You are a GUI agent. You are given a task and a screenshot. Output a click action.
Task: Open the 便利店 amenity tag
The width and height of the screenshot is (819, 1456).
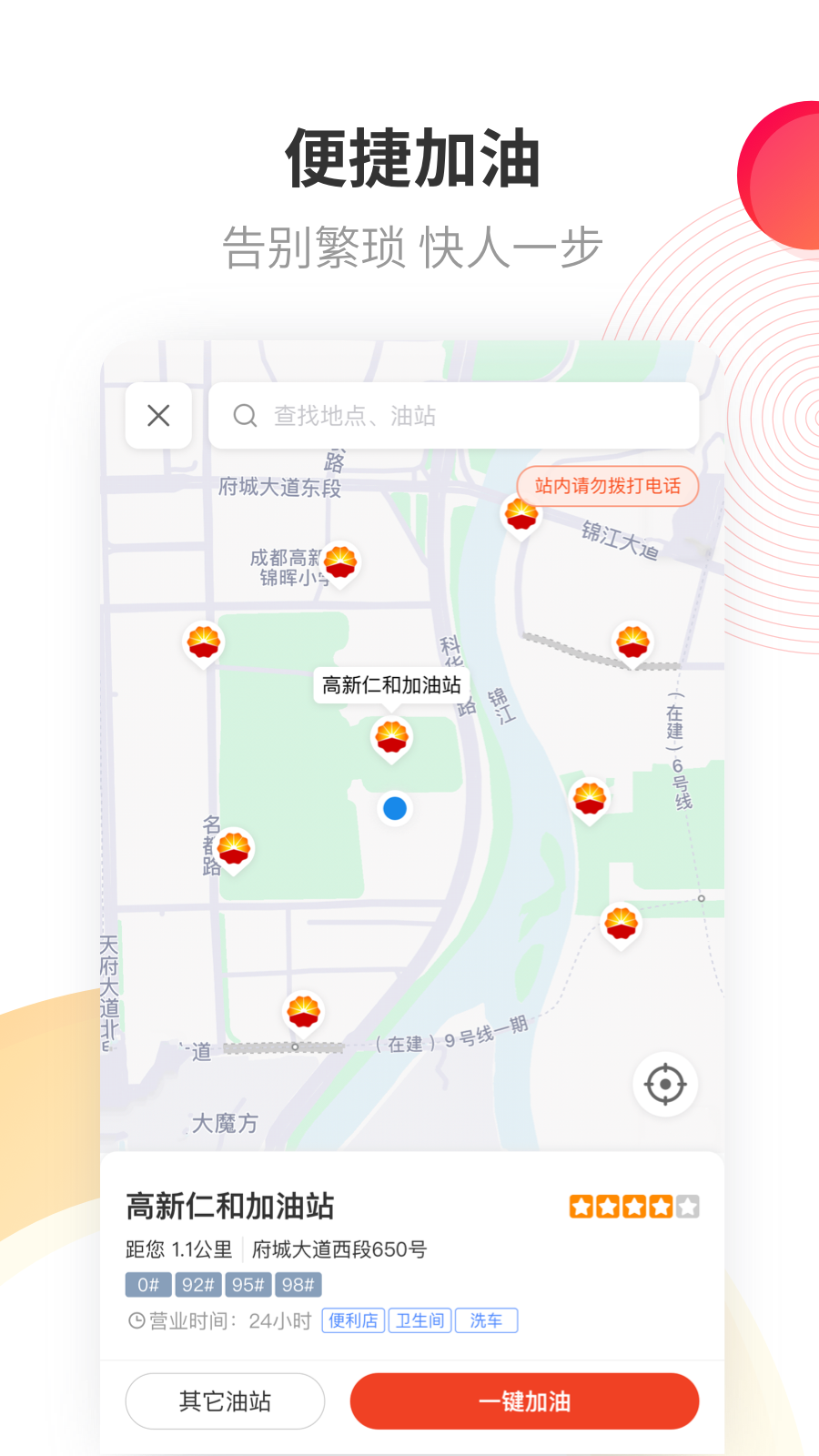click(354, 1320)
